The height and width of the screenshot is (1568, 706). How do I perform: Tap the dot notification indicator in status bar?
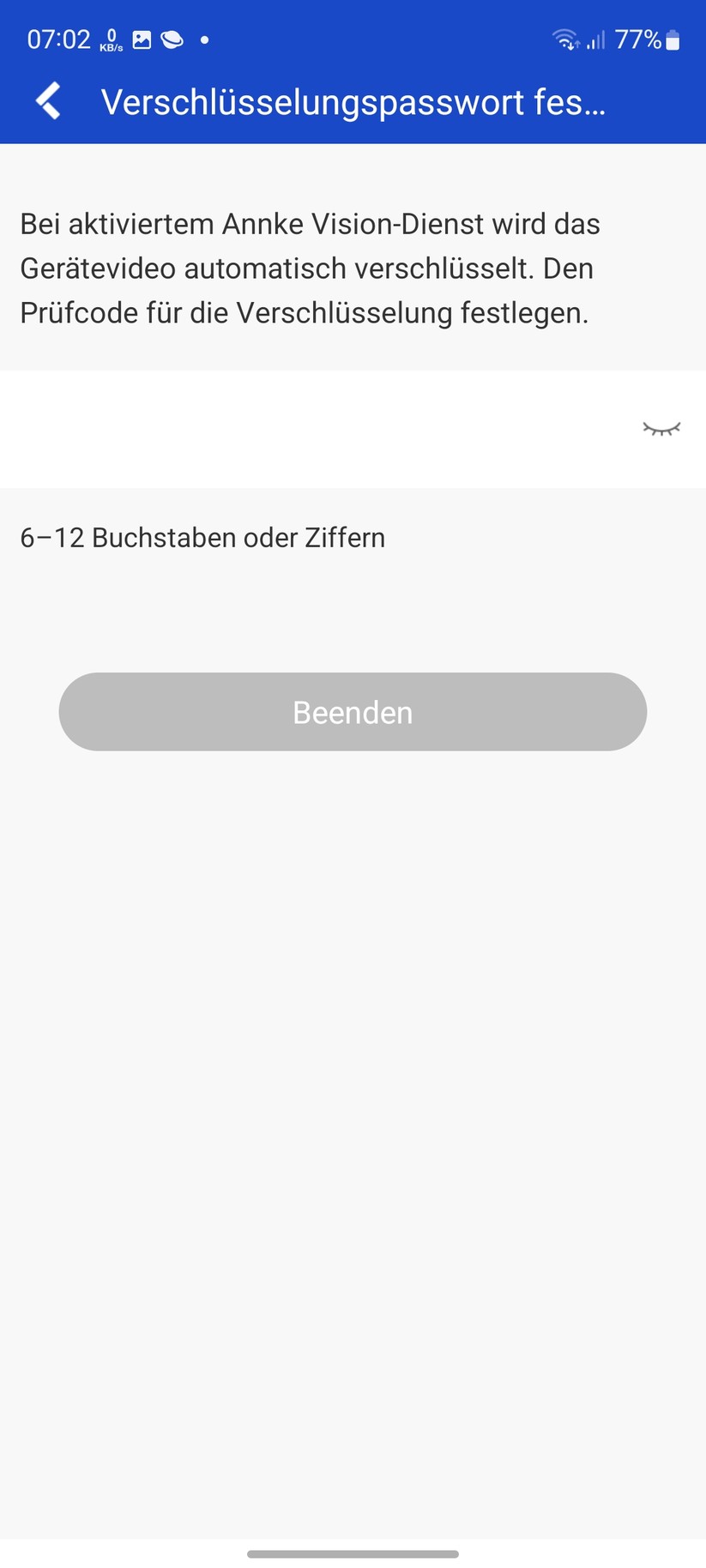[203, 39]
